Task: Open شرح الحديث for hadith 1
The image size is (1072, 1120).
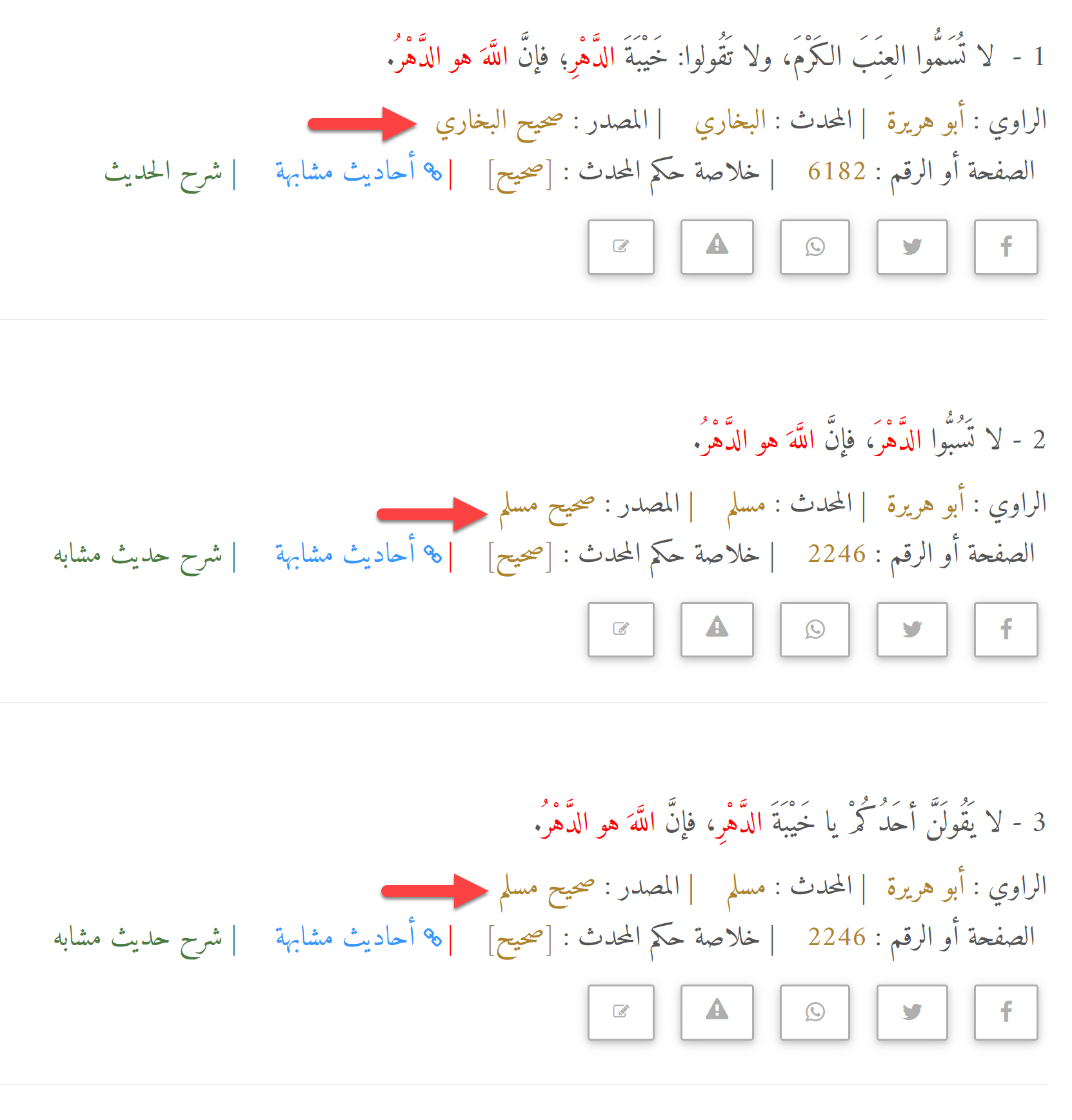Action: coord(163,173)
